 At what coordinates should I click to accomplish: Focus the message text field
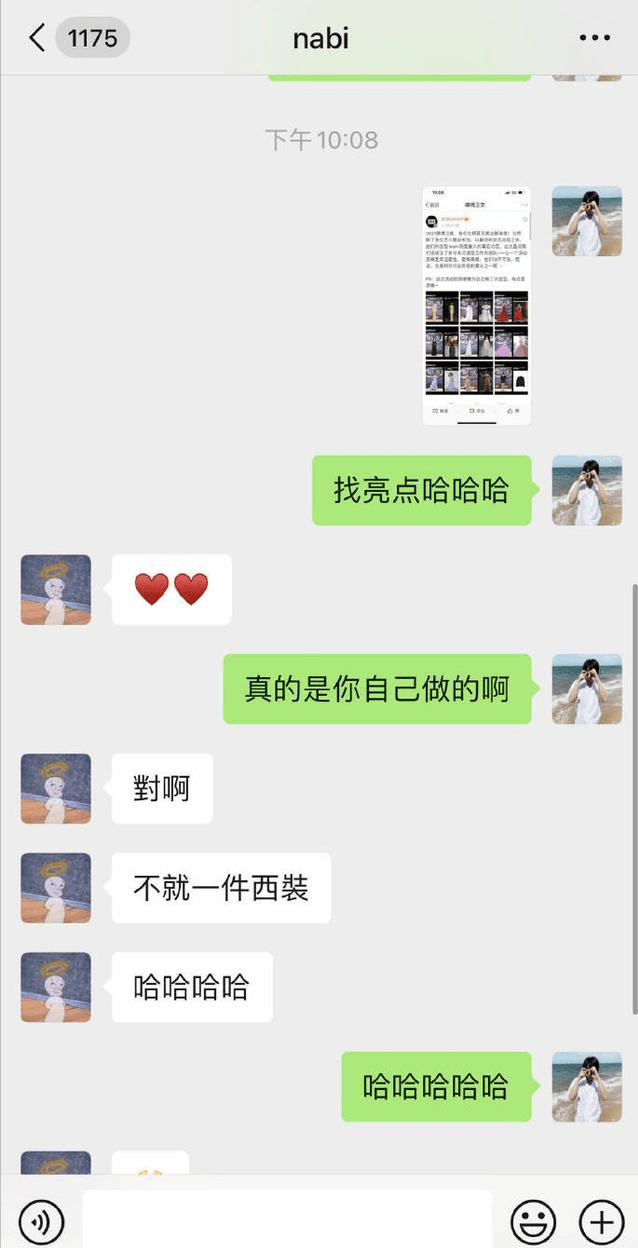click(x=287, y=1220)
